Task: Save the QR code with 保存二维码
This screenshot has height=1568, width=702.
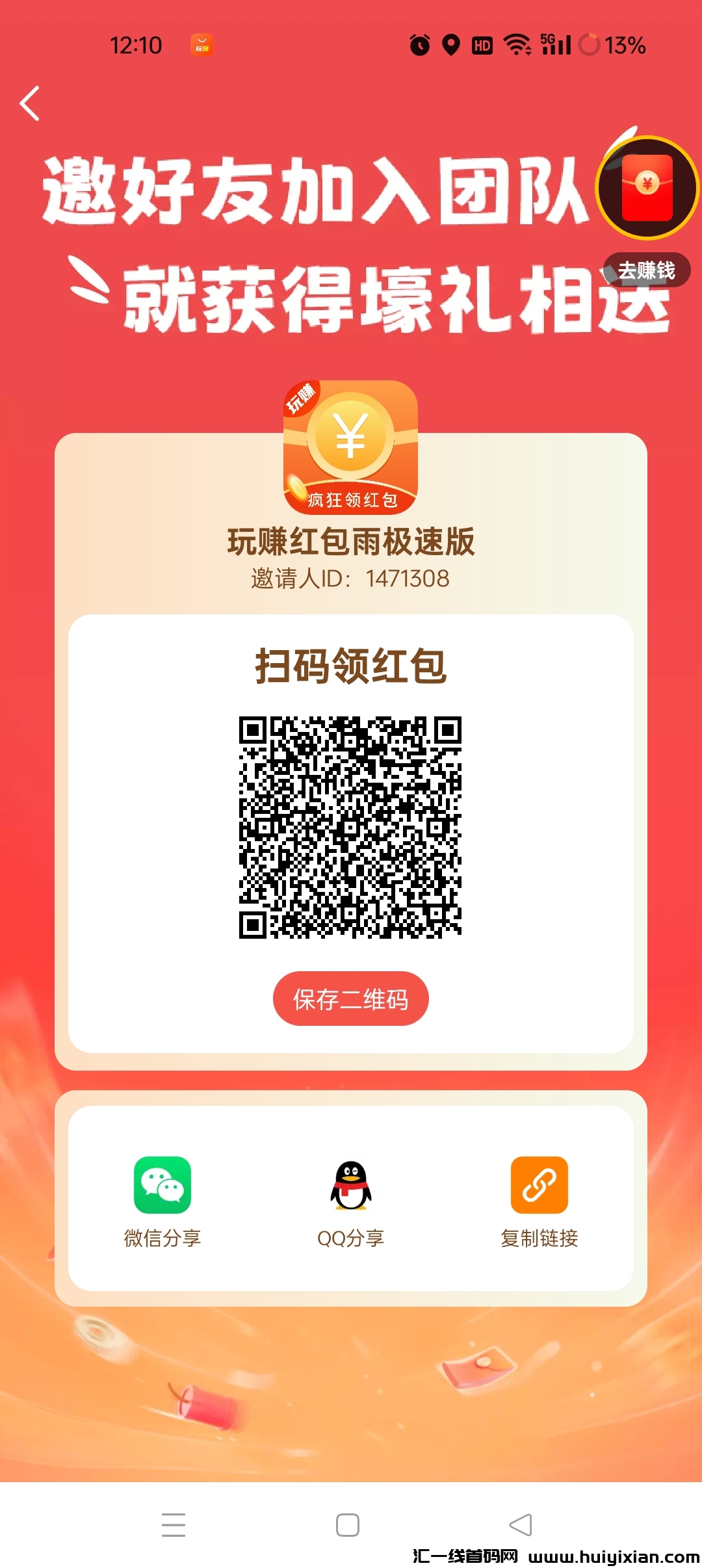Action: click(350, 999)
